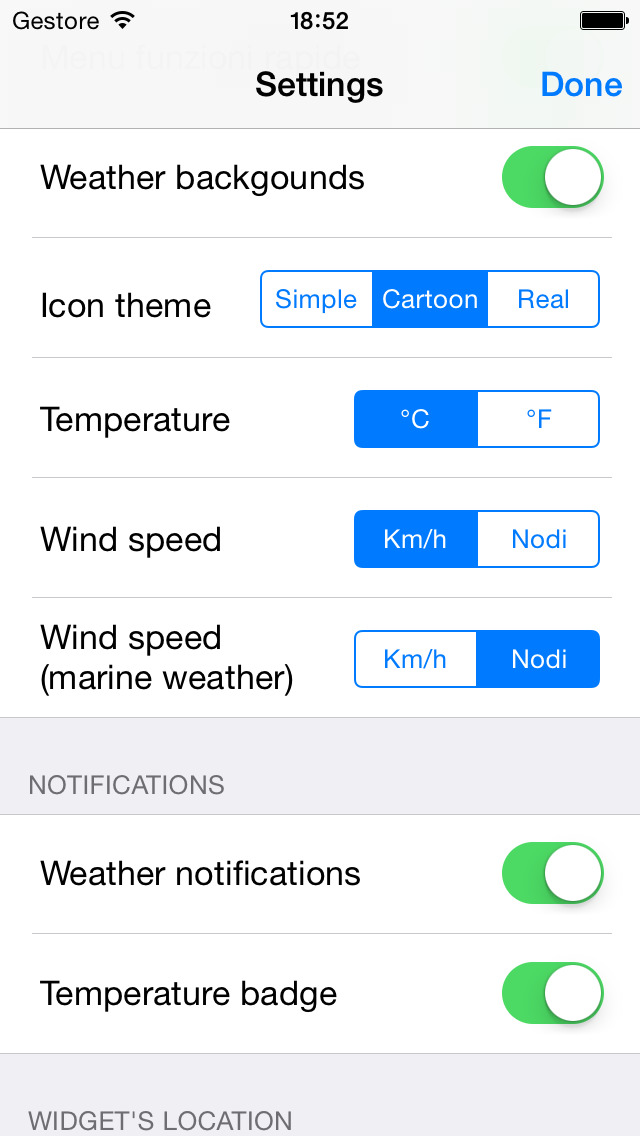Switch icon theme to Real

(544, 299)
